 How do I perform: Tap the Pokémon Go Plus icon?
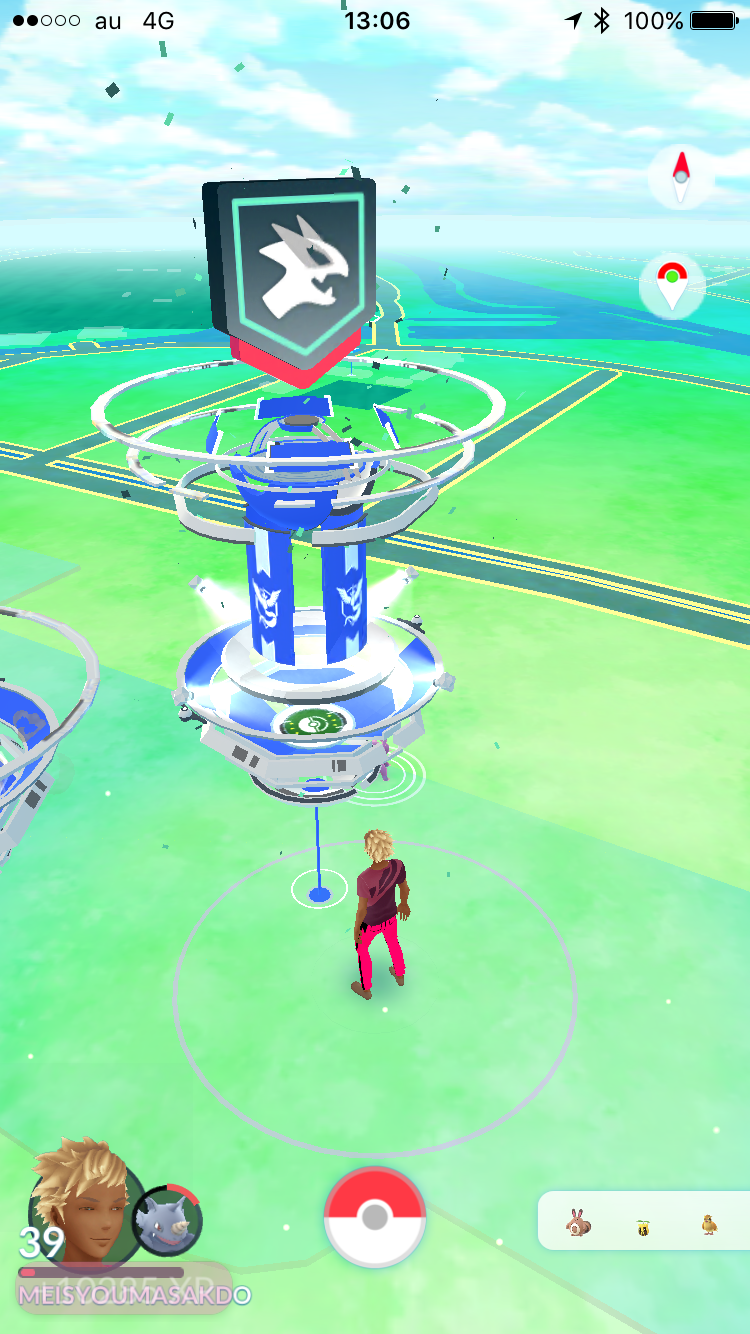click(x=672, y=286)
